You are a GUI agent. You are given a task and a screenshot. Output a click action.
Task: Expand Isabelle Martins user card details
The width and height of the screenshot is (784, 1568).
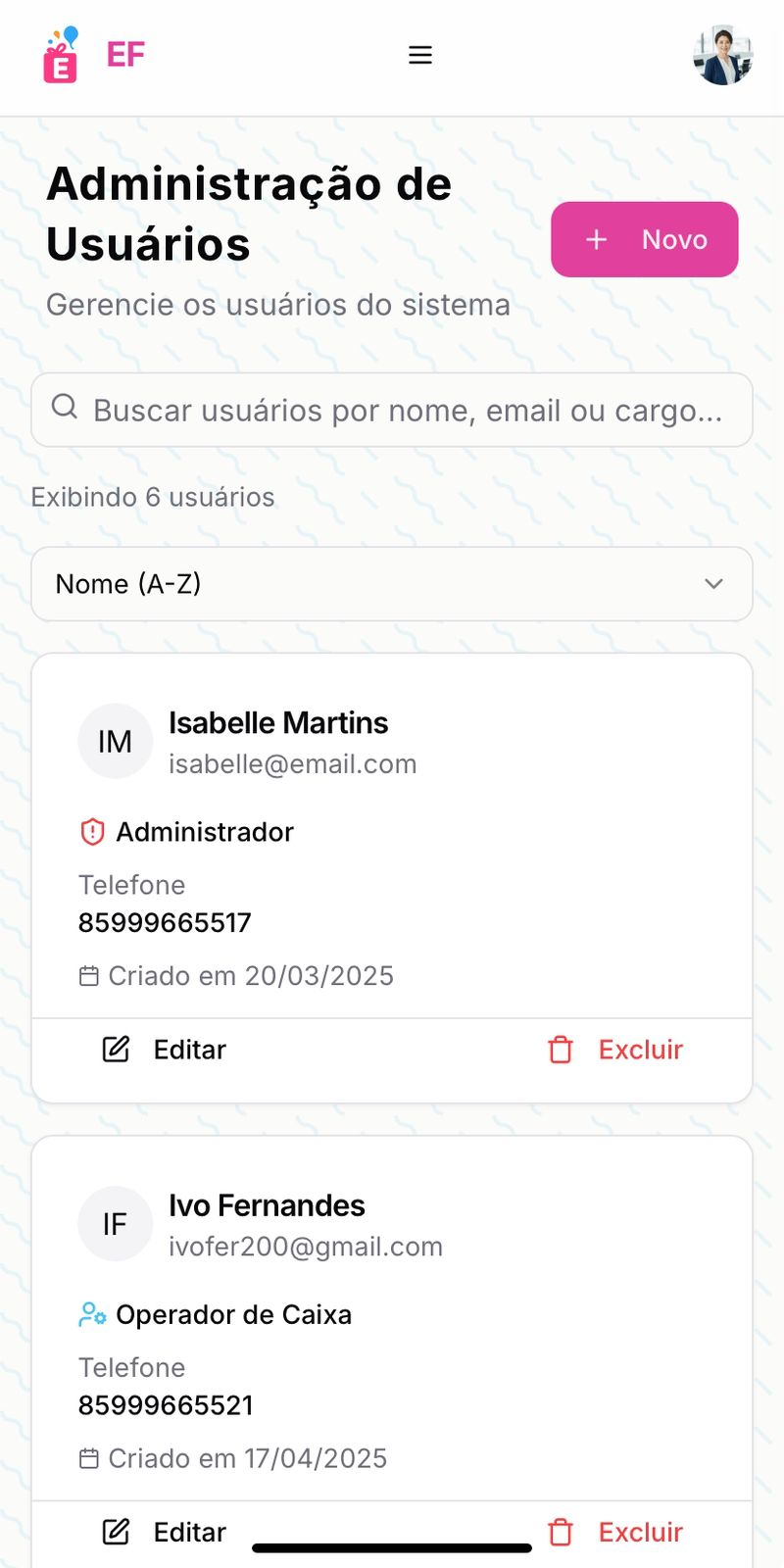point(392,741)
